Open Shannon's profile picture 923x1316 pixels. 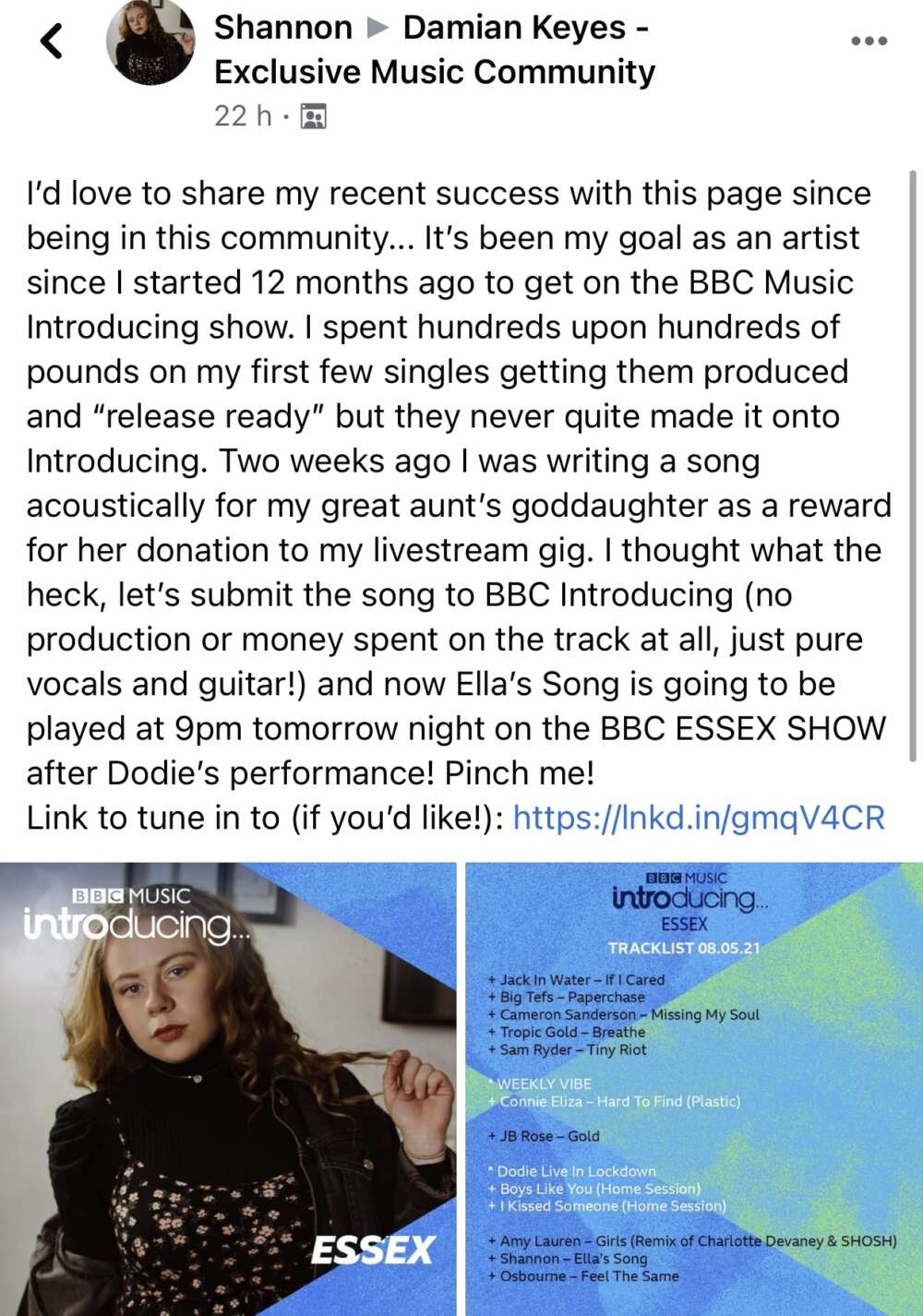tap(150, 42)
